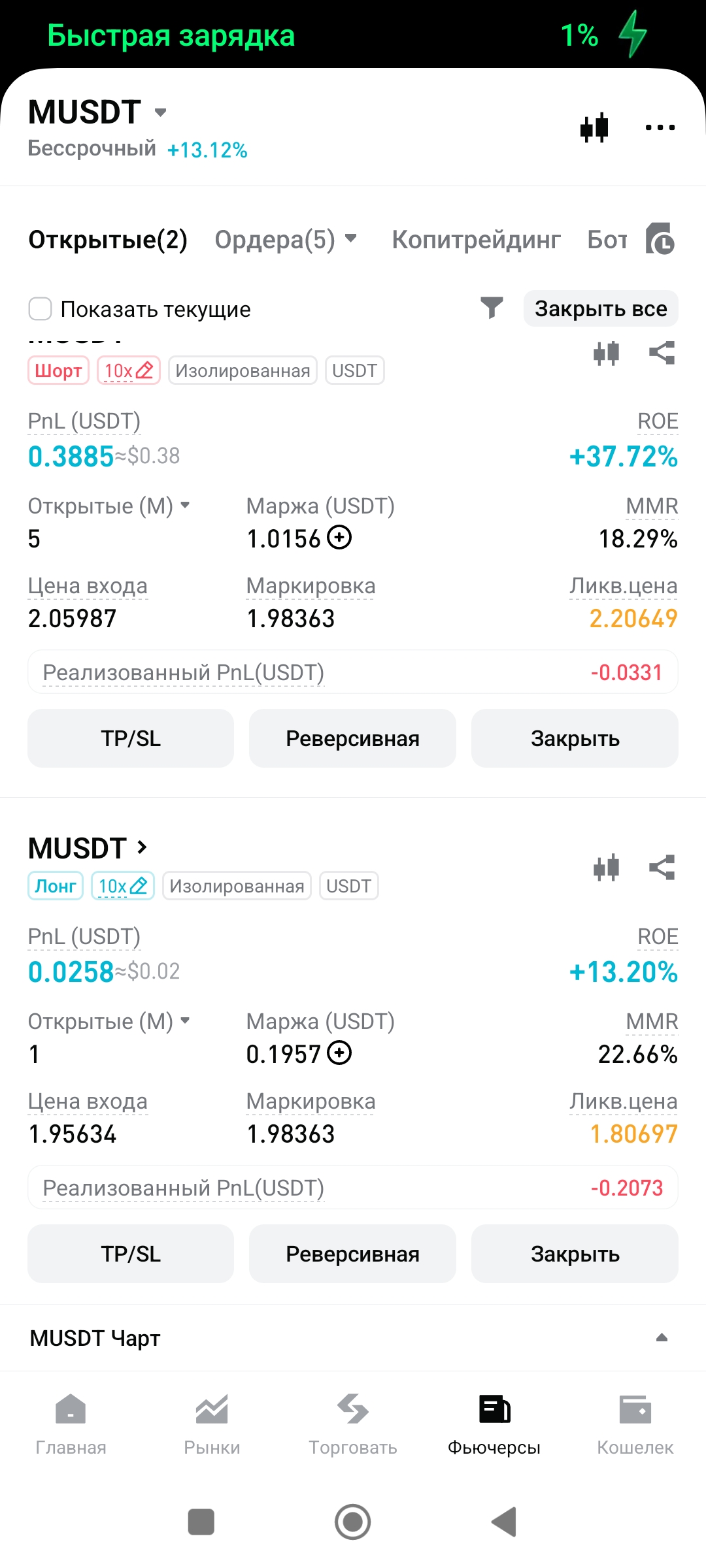Tap the Закрыть все button
This screenshot has height=1568, width=706.
[601, 308]
